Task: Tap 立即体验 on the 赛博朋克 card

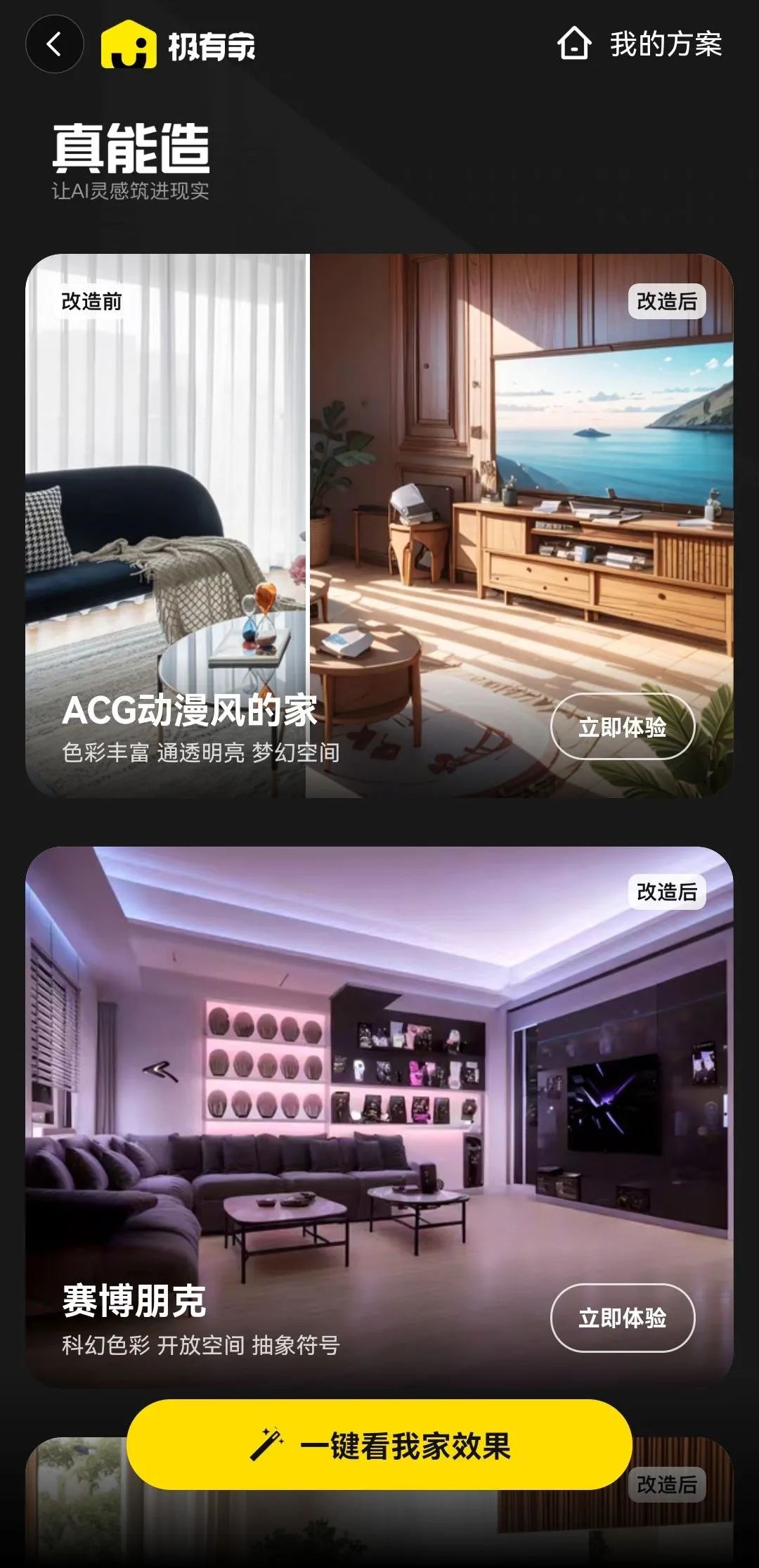Action: [624, 1316]
